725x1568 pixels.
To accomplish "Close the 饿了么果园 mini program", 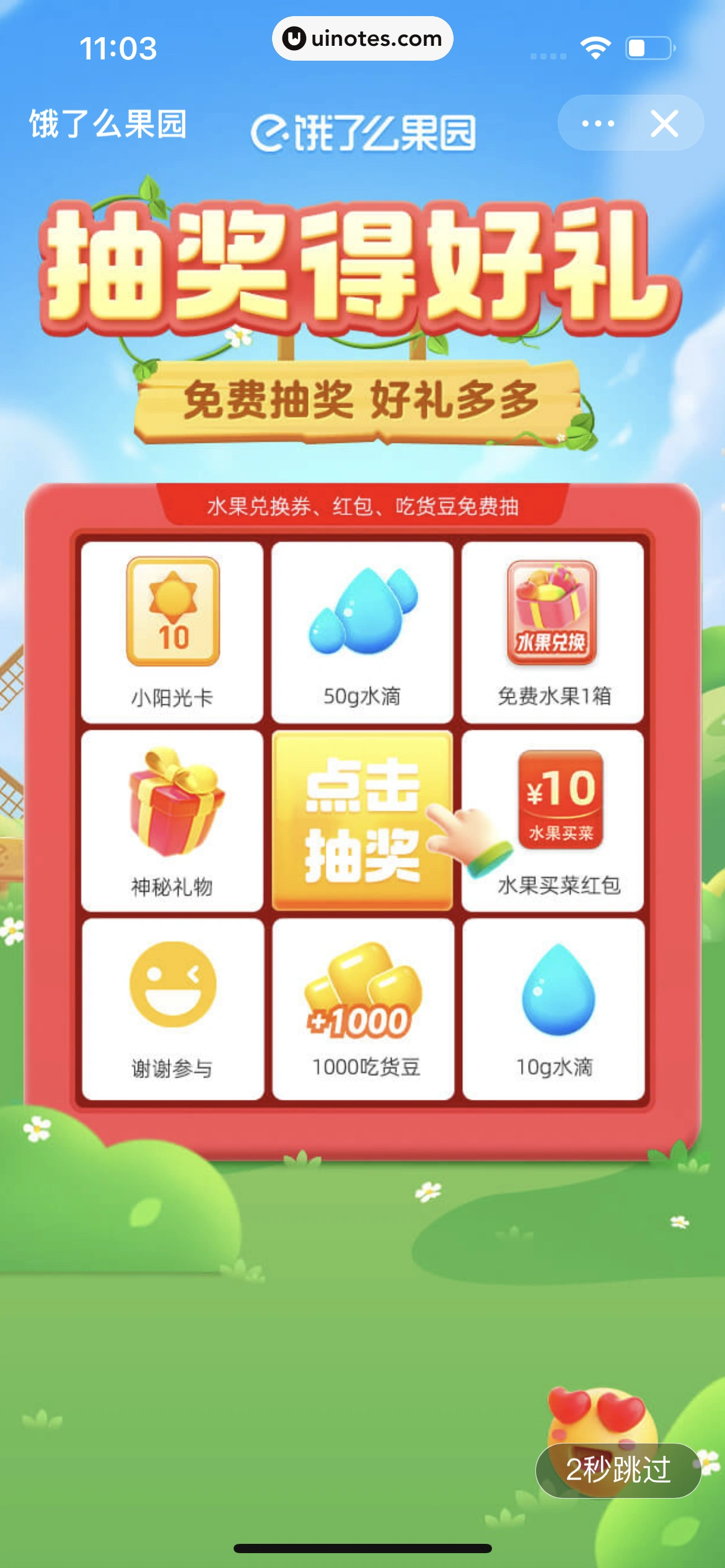I will (664, 123).
